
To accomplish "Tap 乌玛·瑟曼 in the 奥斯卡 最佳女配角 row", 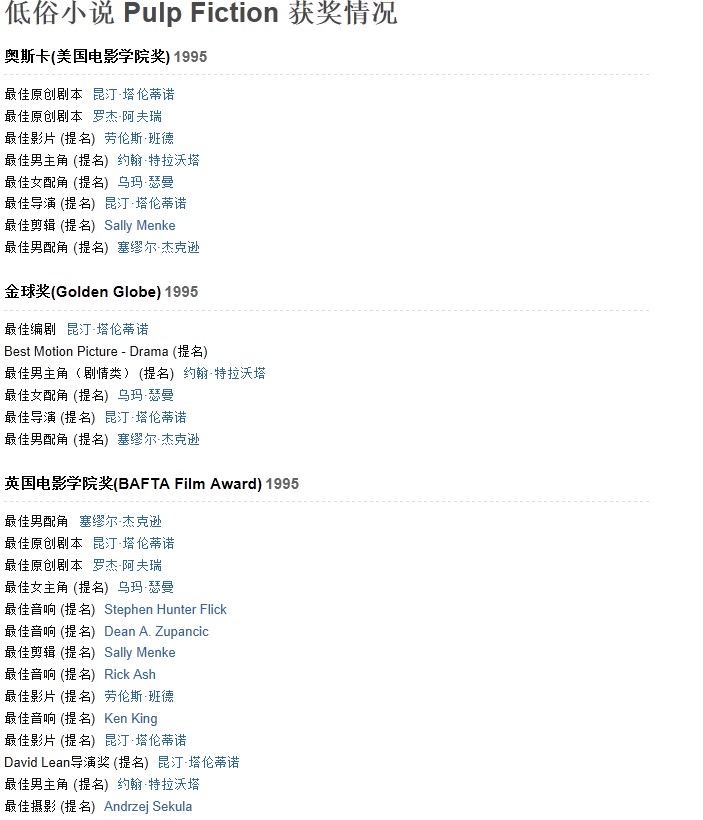I will (145, 182).
